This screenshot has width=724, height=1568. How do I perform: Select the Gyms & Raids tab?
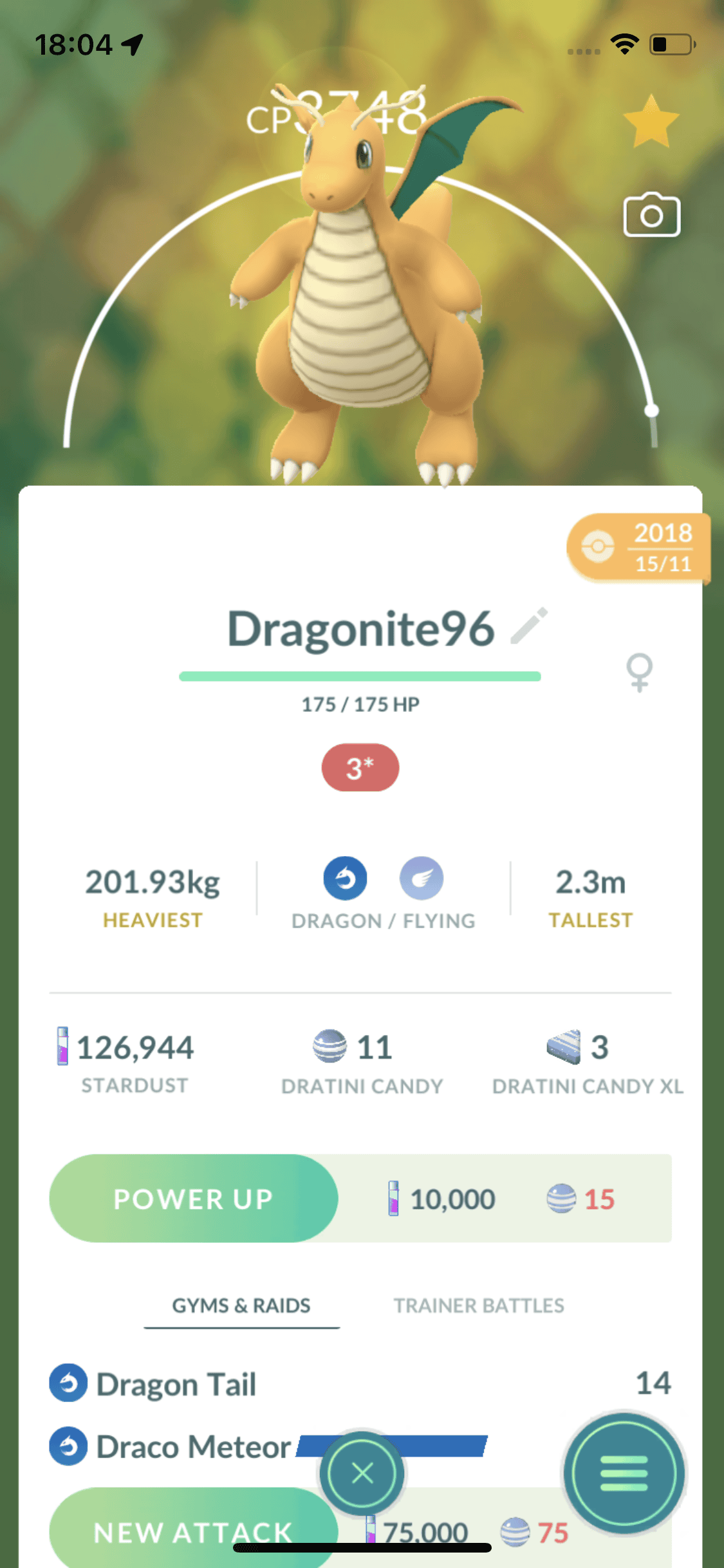(x=241, y=1305)
